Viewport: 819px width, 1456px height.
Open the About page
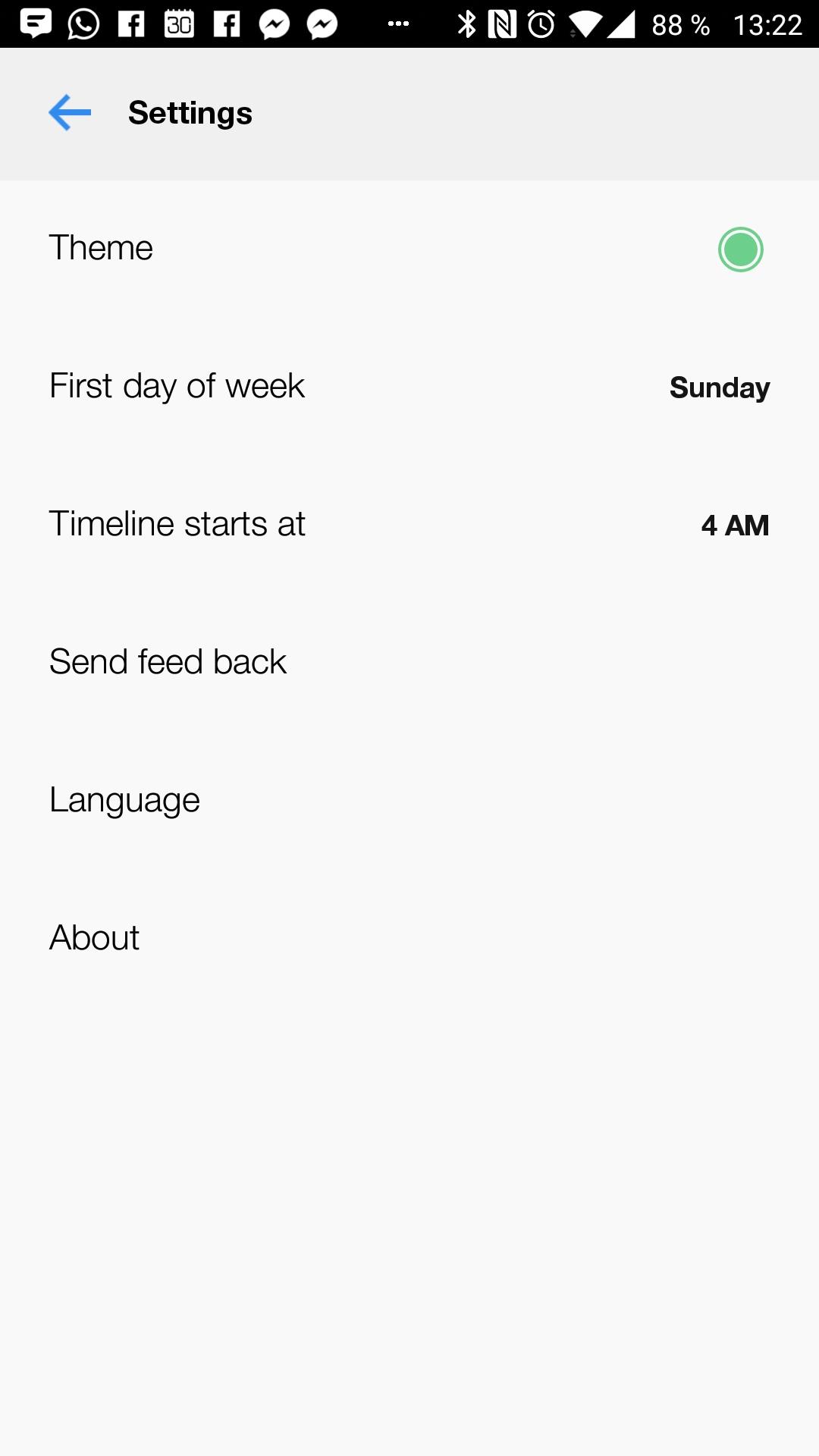click(409, 939)
